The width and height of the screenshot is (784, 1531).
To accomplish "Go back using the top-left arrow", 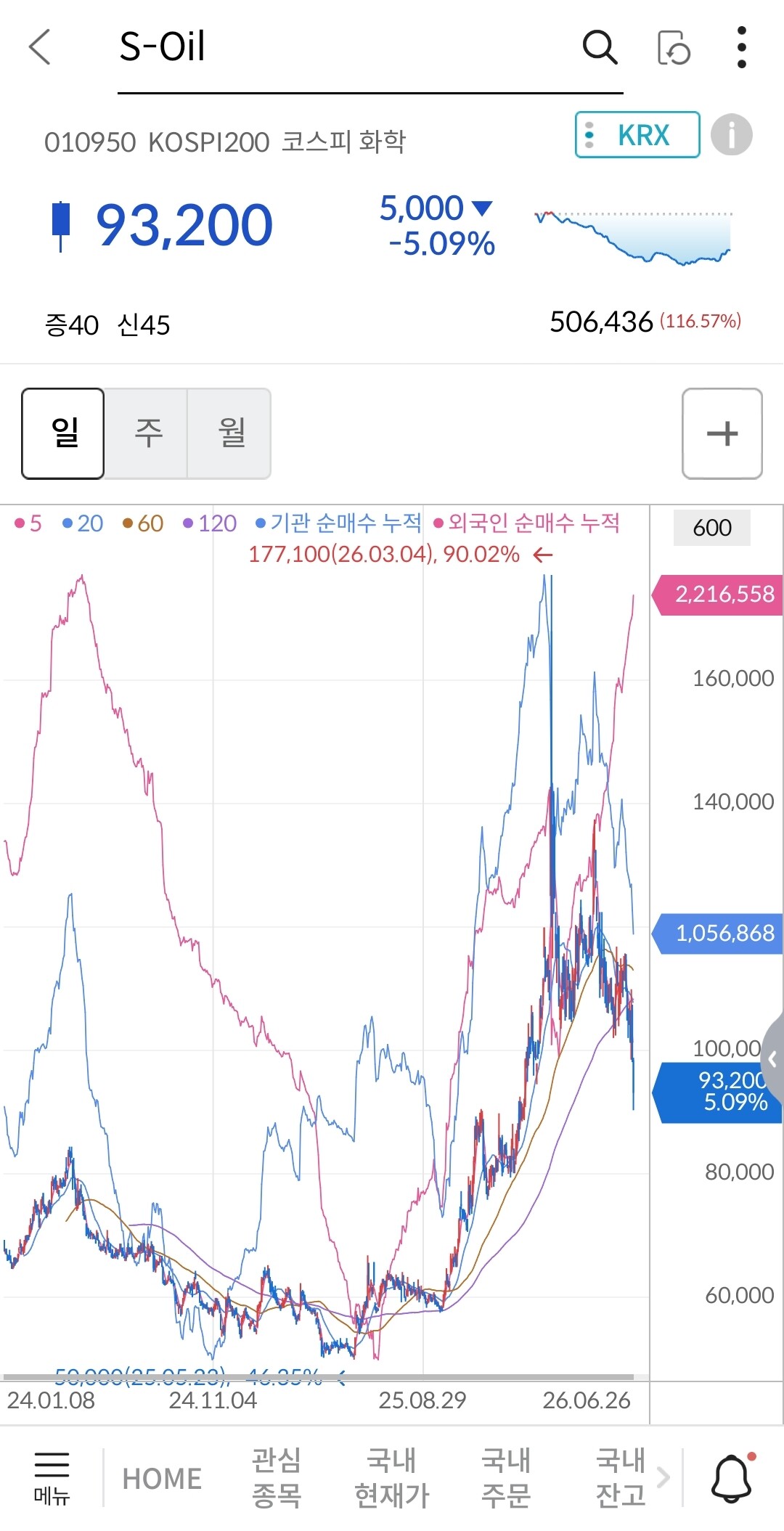I will coord(41,47).
